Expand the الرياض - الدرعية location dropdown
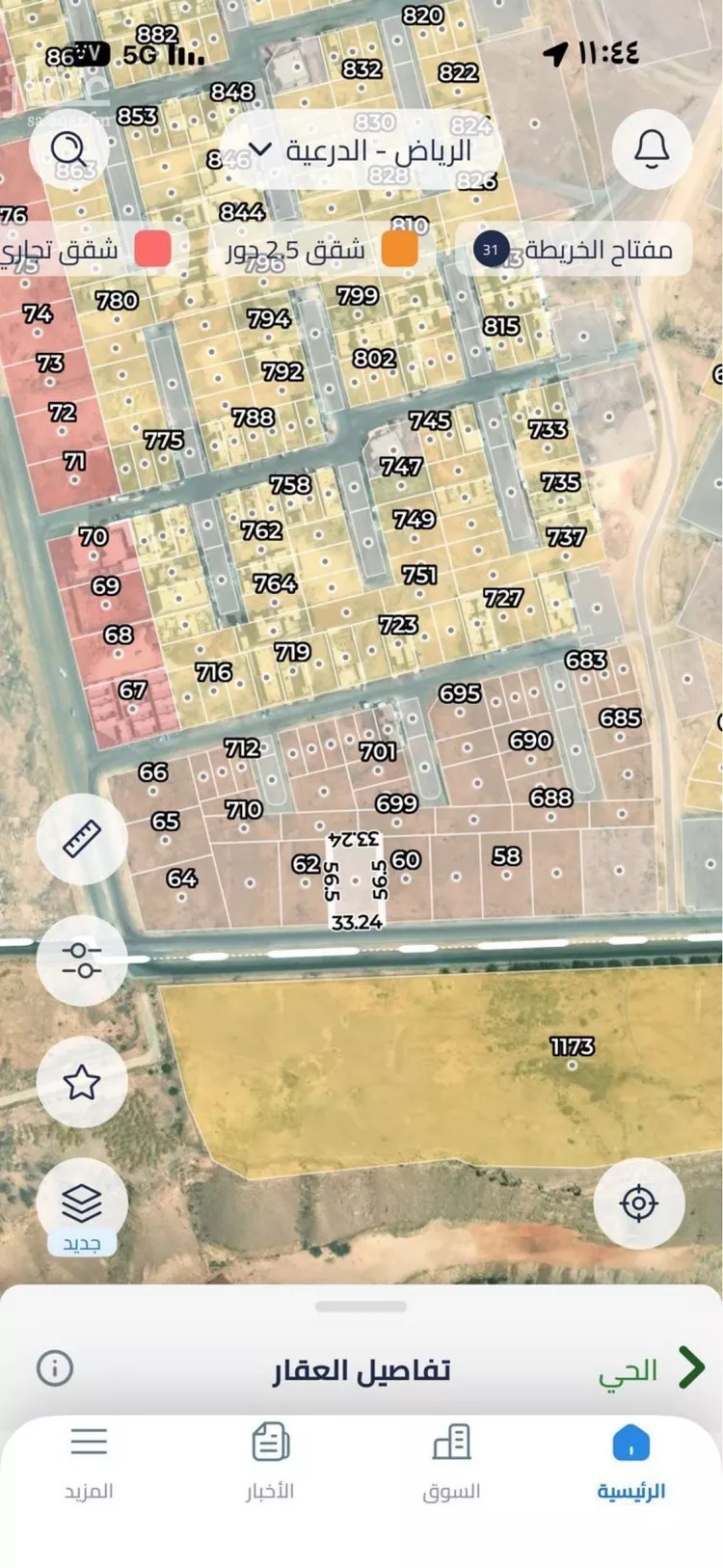Image resolution: width=723 pixels, height=1568 pixels. point(361,150)
